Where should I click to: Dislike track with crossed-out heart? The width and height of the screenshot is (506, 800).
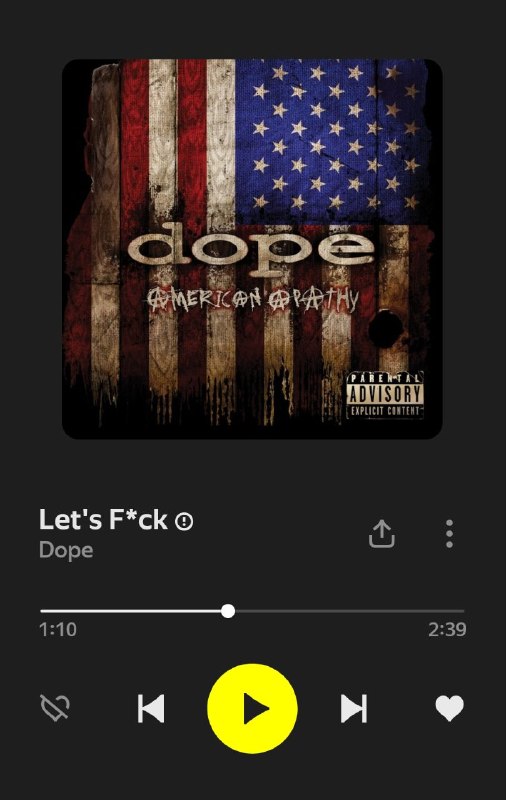(x=55, y=708)
